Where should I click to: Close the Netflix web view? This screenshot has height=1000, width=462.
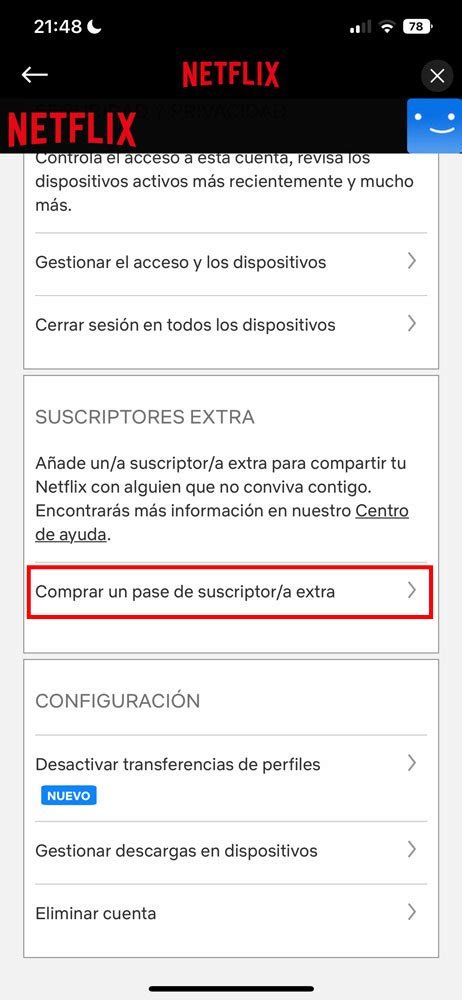(437, 76)
